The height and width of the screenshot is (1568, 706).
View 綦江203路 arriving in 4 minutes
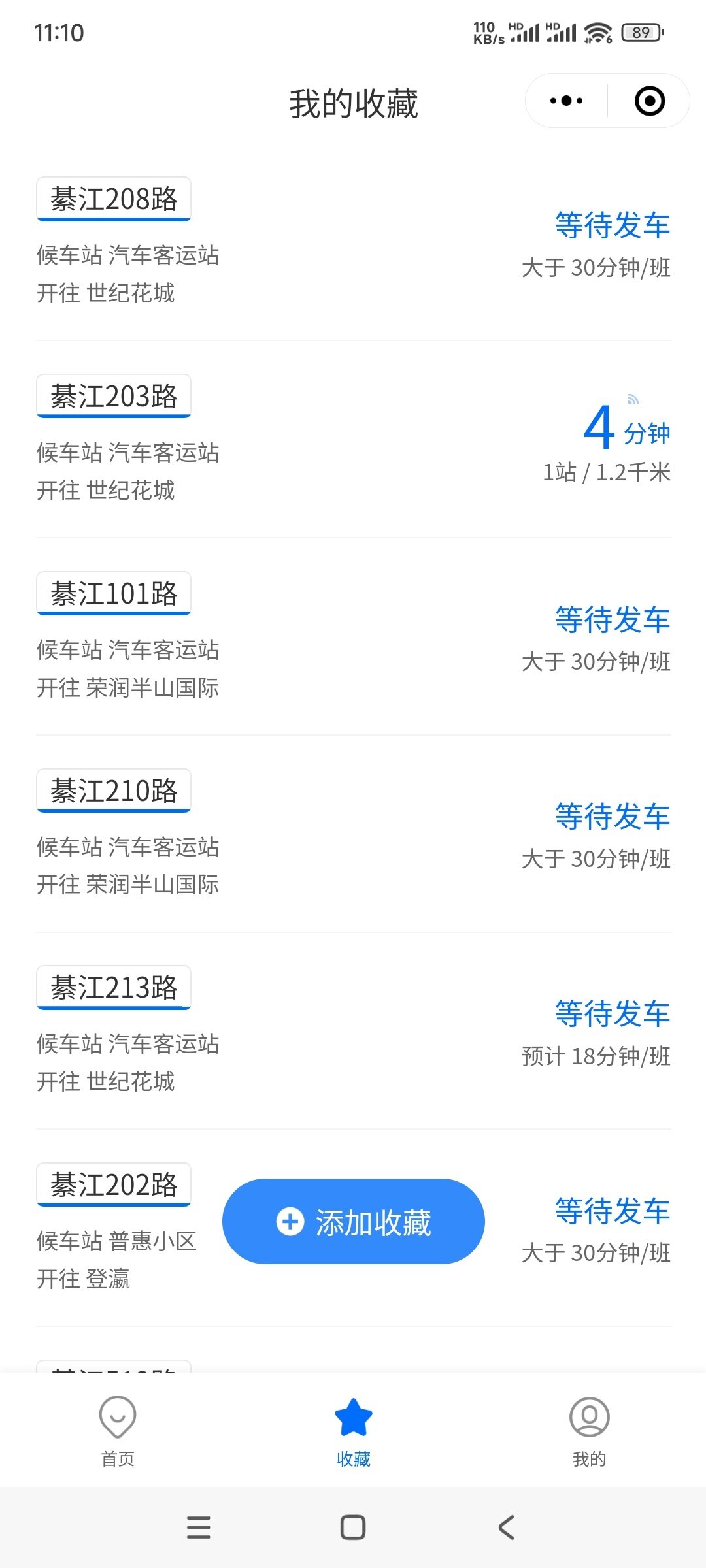click(x=353, y=440)
